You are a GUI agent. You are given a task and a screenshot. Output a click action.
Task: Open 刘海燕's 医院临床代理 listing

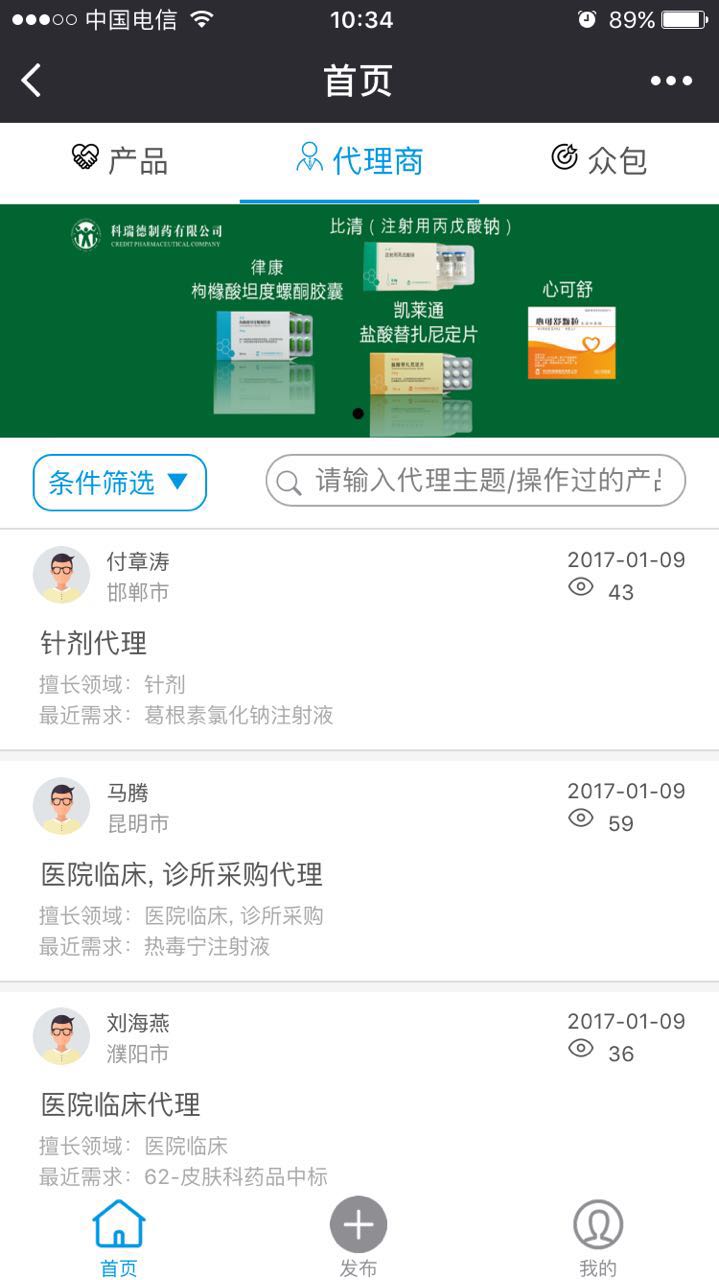360,1103
